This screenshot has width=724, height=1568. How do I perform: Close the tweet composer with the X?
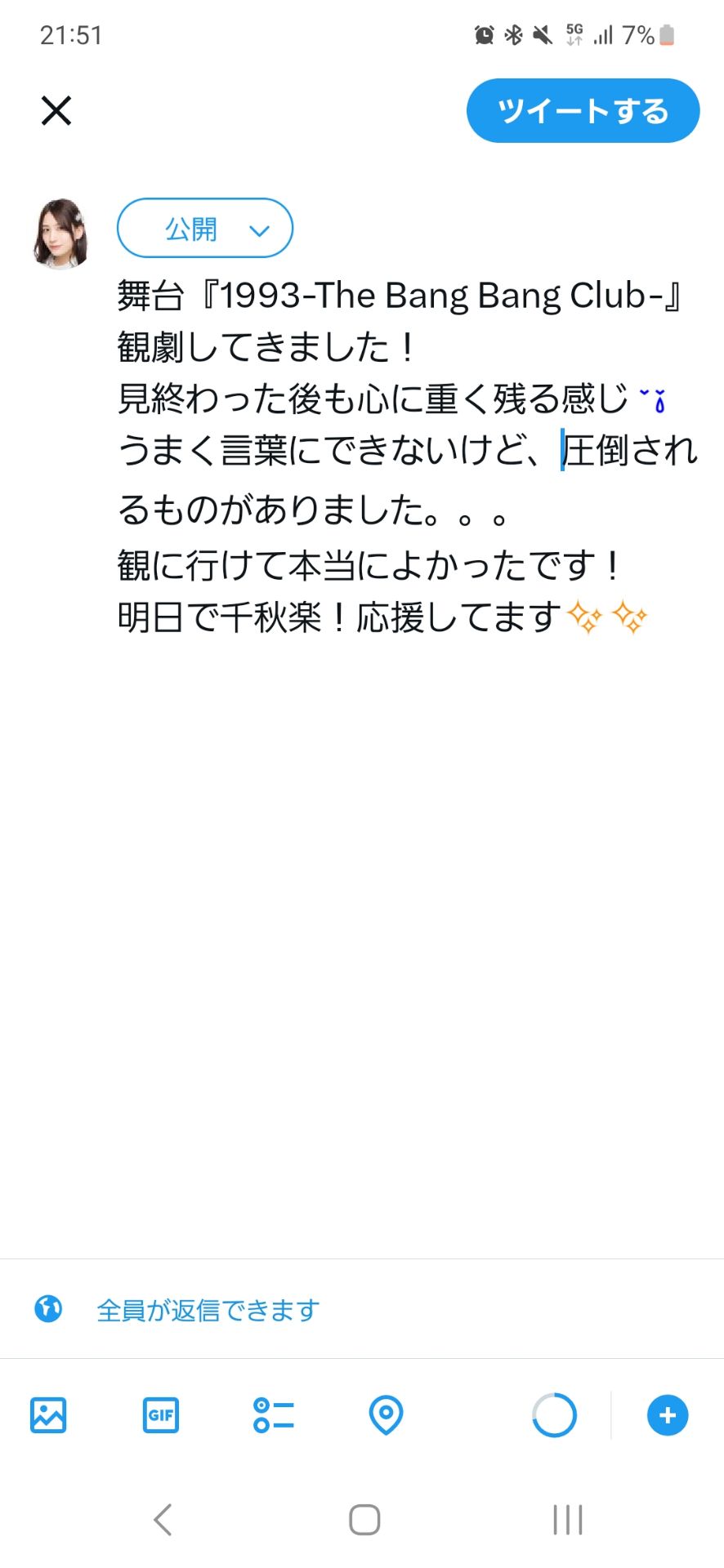tap(56, 110)
